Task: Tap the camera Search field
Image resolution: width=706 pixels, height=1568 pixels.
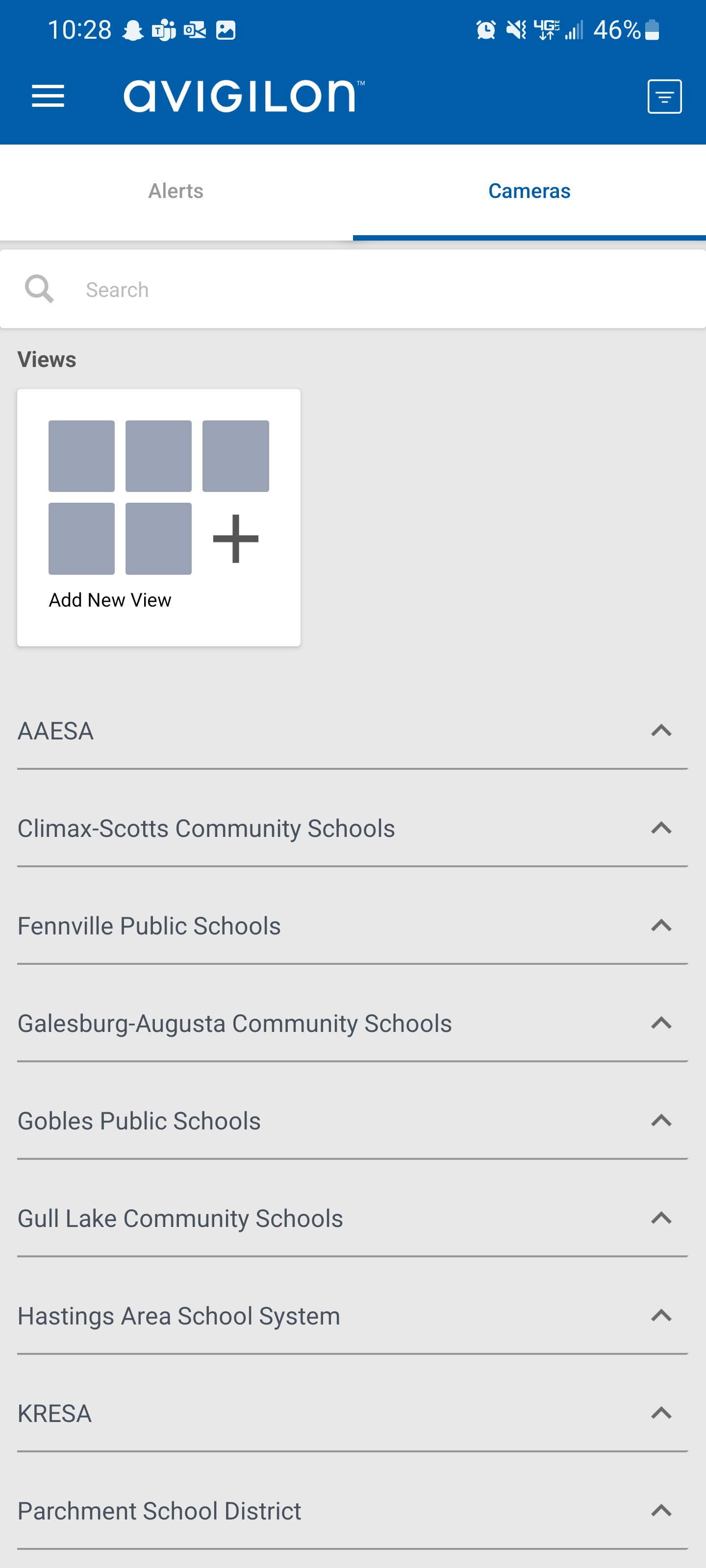Action: (353, 290)
